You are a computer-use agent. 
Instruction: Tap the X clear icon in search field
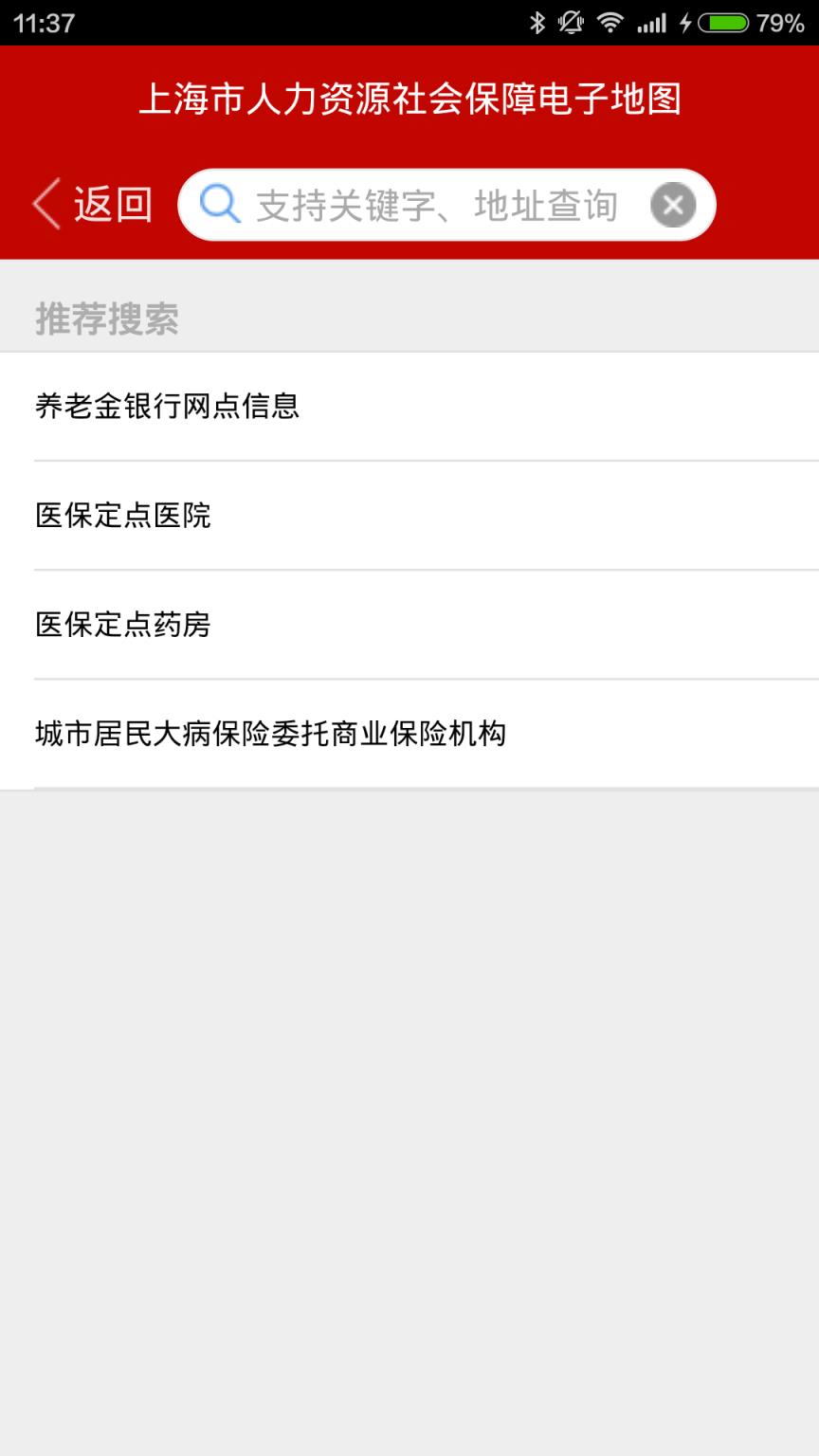point(673,204)
